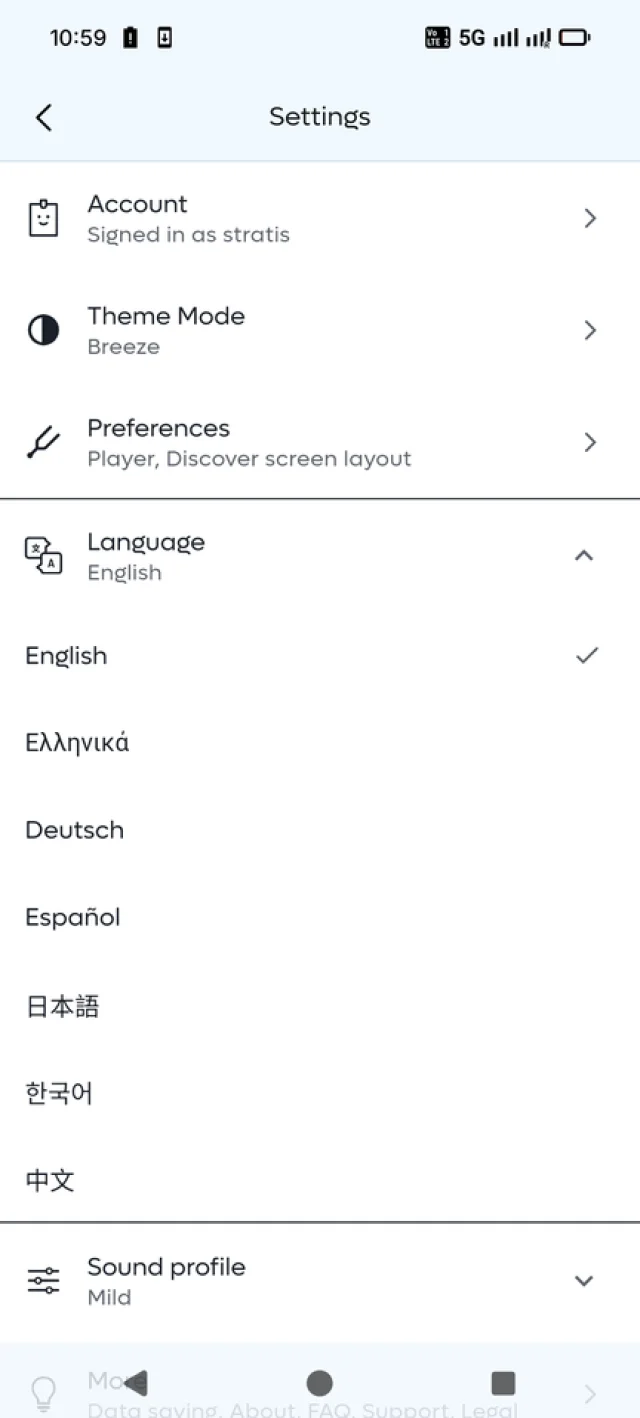Expand the Sound profile section

320,1281
